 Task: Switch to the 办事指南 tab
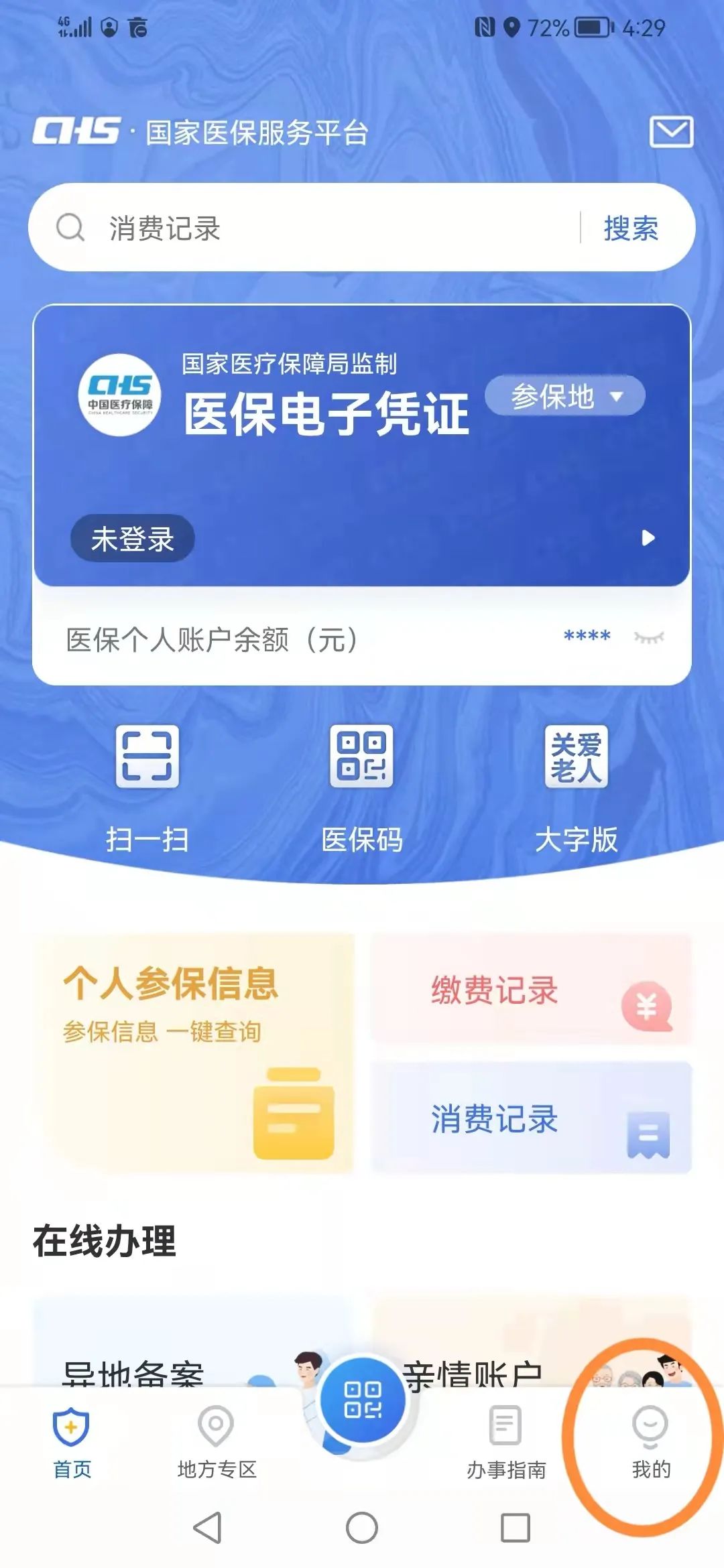[506, 1441]
